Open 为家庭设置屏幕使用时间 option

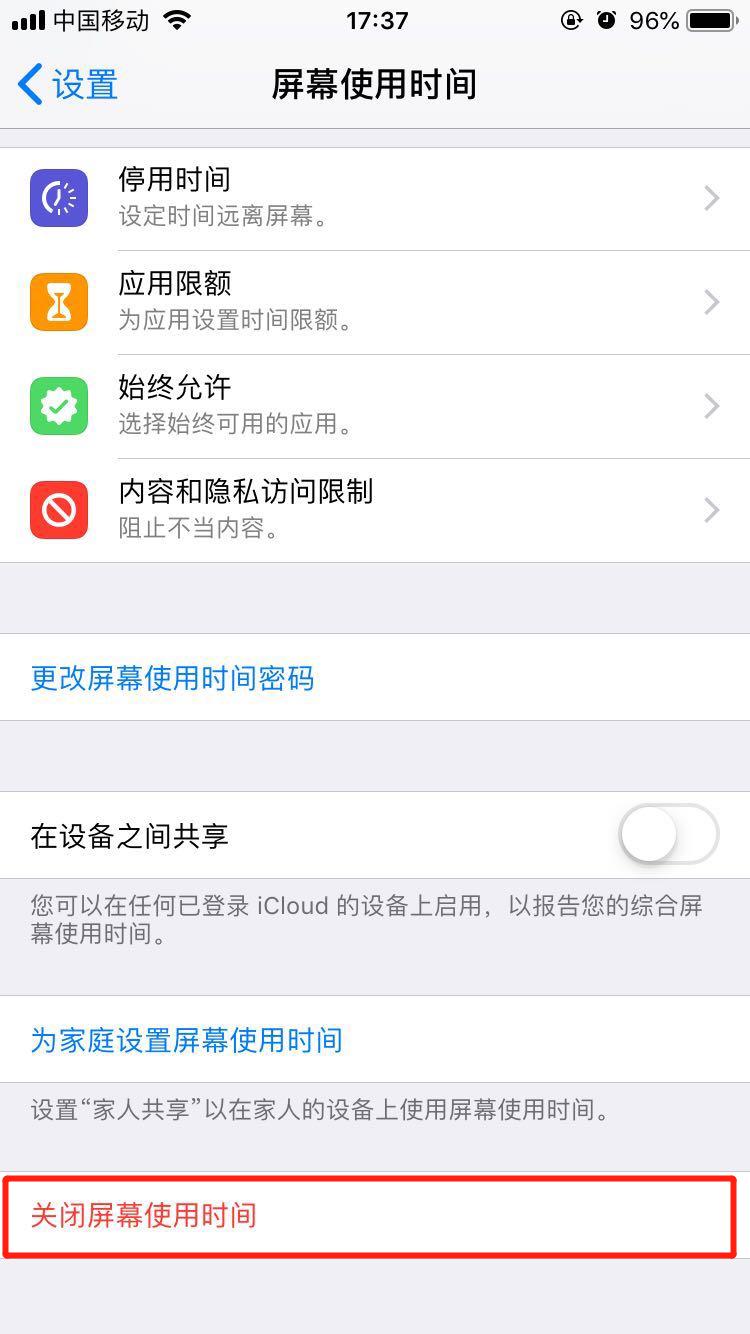[x=186, y=1040]
